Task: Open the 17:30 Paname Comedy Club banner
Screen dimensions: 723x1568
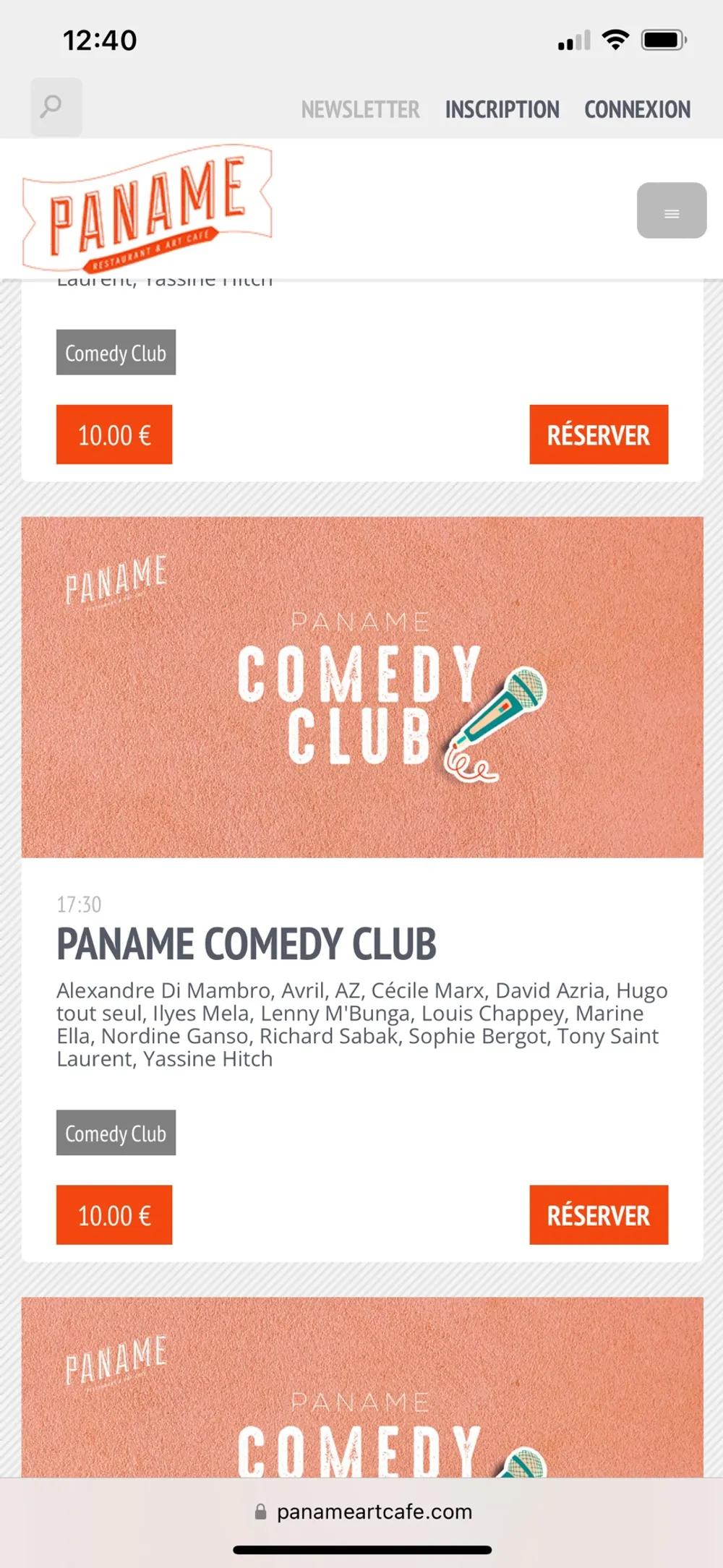Action: coord(361,687)
